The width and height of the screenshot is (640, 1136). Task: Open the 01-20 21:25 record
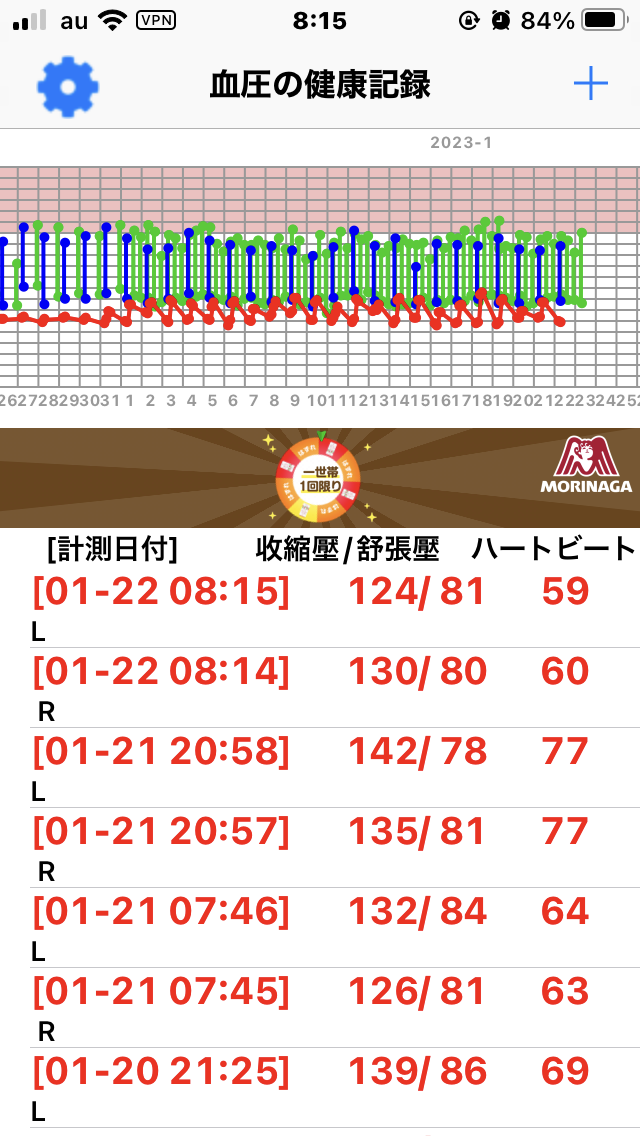(320, 1087)
